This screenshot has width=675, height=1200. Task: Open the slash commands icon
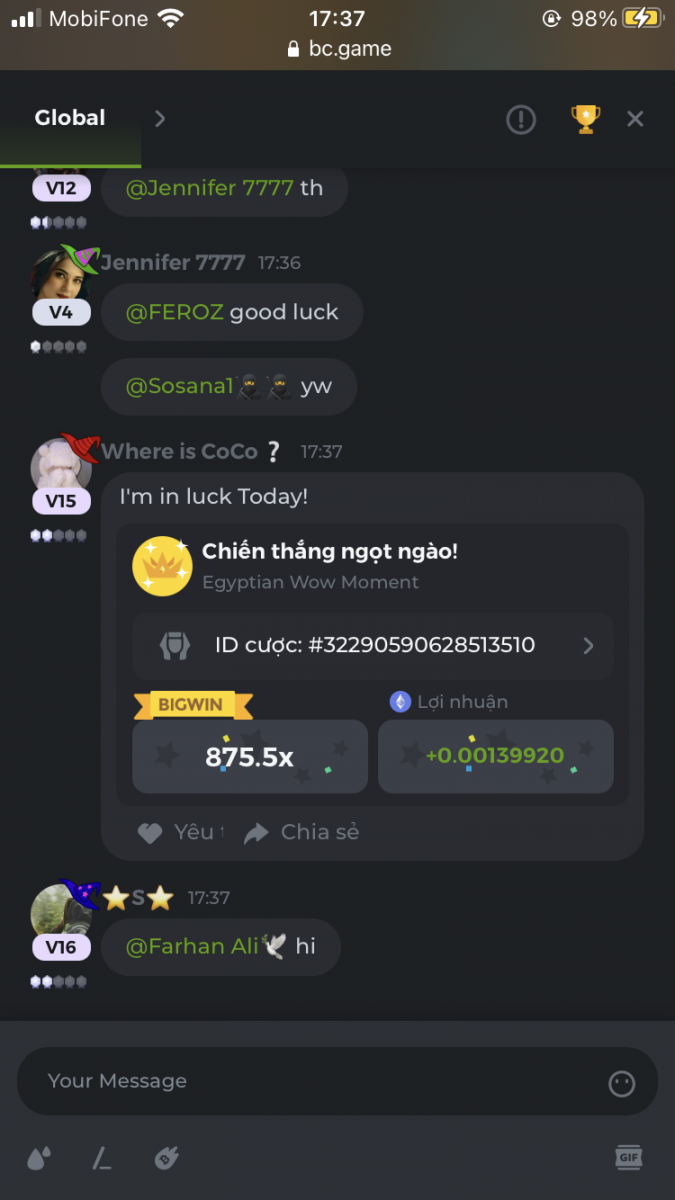pos(102,1159)
